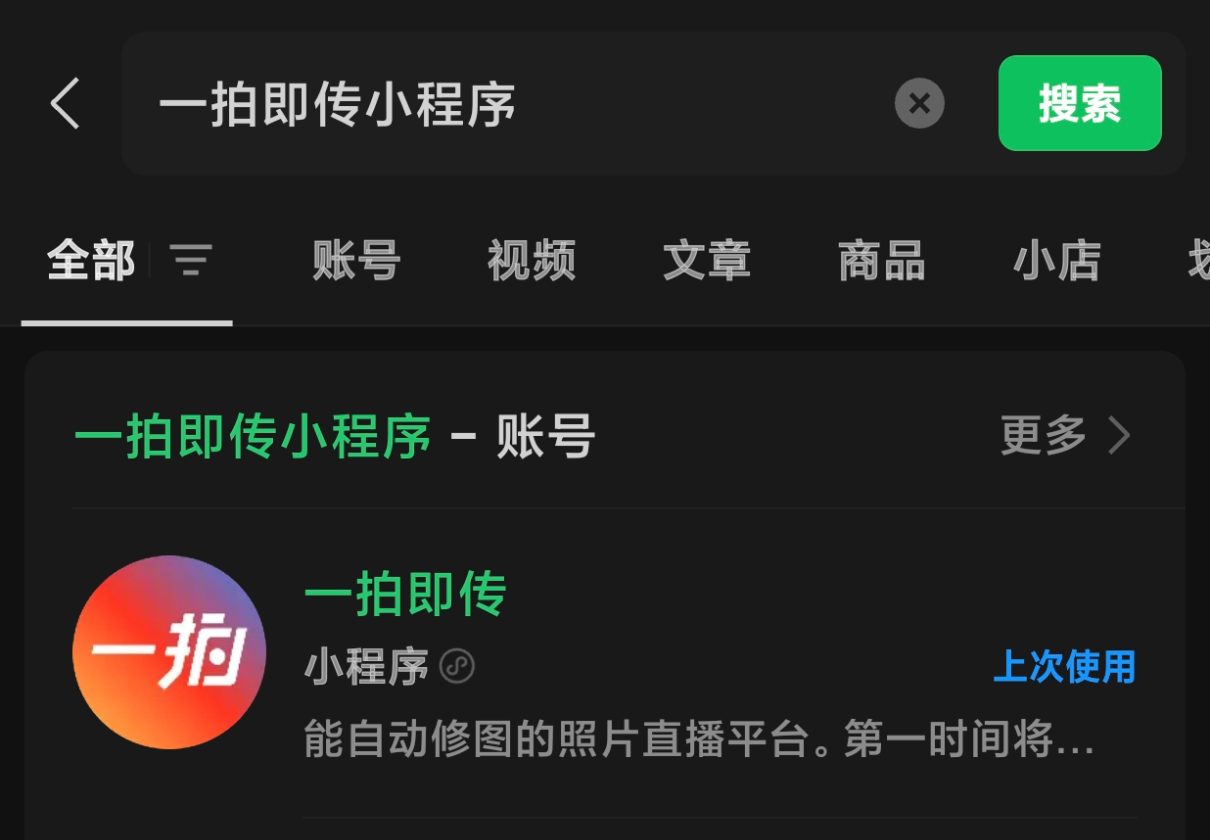Switch to the 视频 tab
1210x840 pixels.
pos(531,261)
